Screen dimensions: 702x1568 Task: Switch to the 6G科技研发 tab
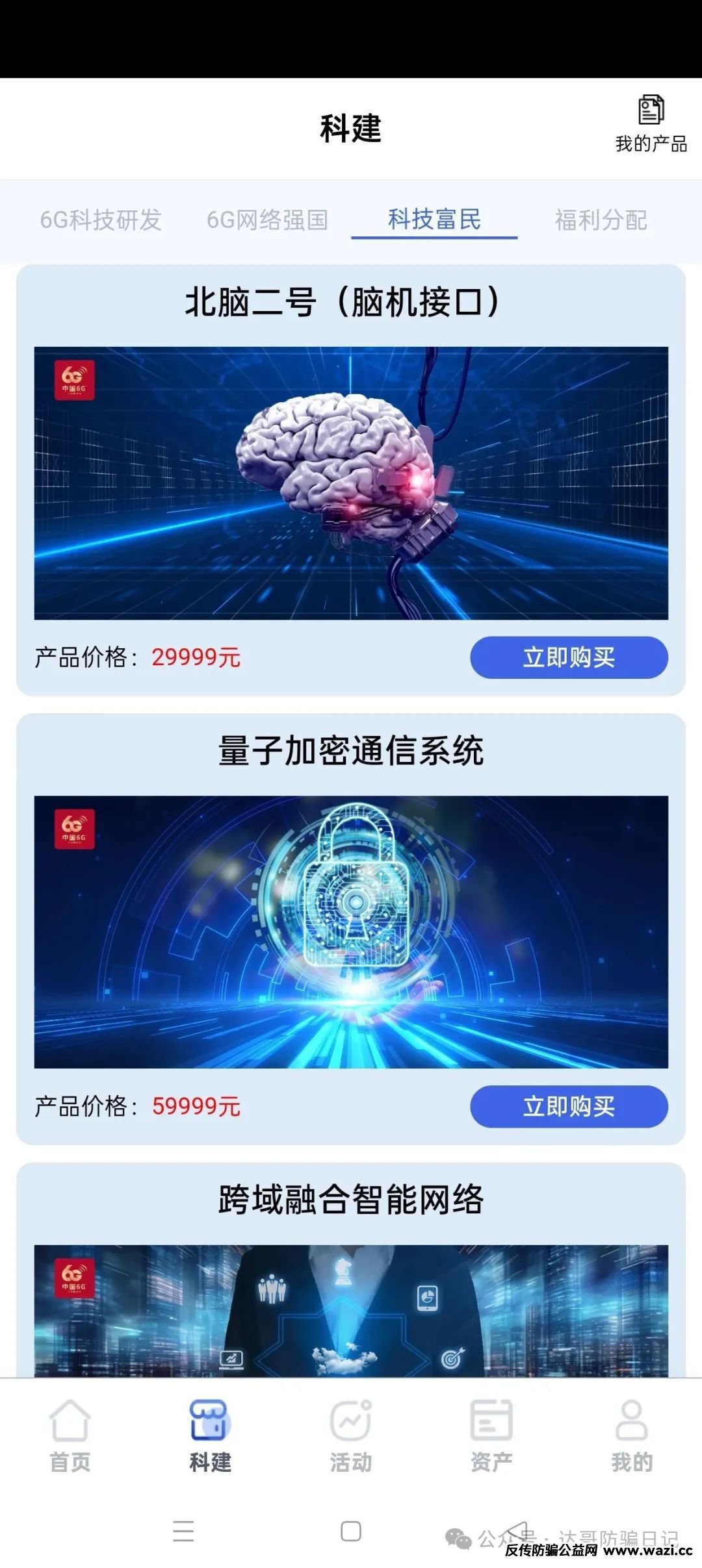(101, 220)
